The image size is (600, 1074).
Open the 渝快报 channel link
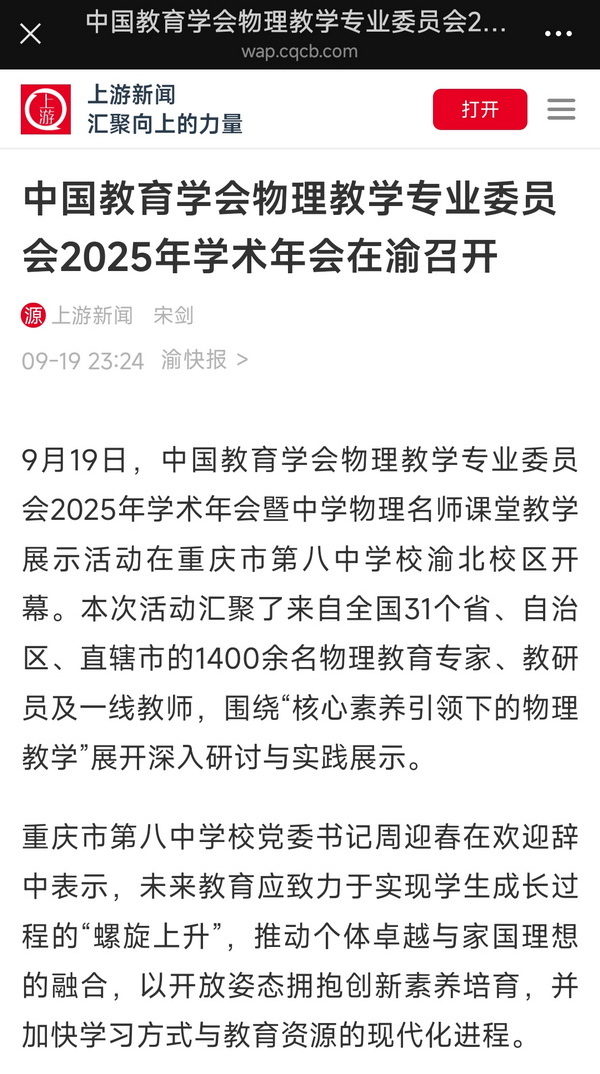pos(204,360)
